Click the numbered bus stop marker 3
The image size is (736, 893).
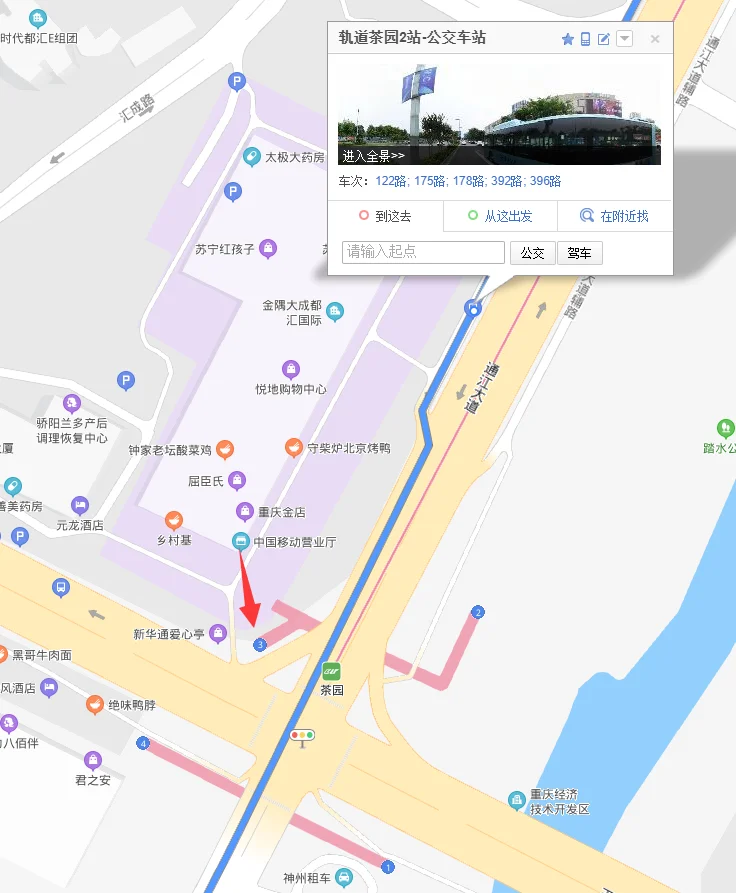point(259,646)
